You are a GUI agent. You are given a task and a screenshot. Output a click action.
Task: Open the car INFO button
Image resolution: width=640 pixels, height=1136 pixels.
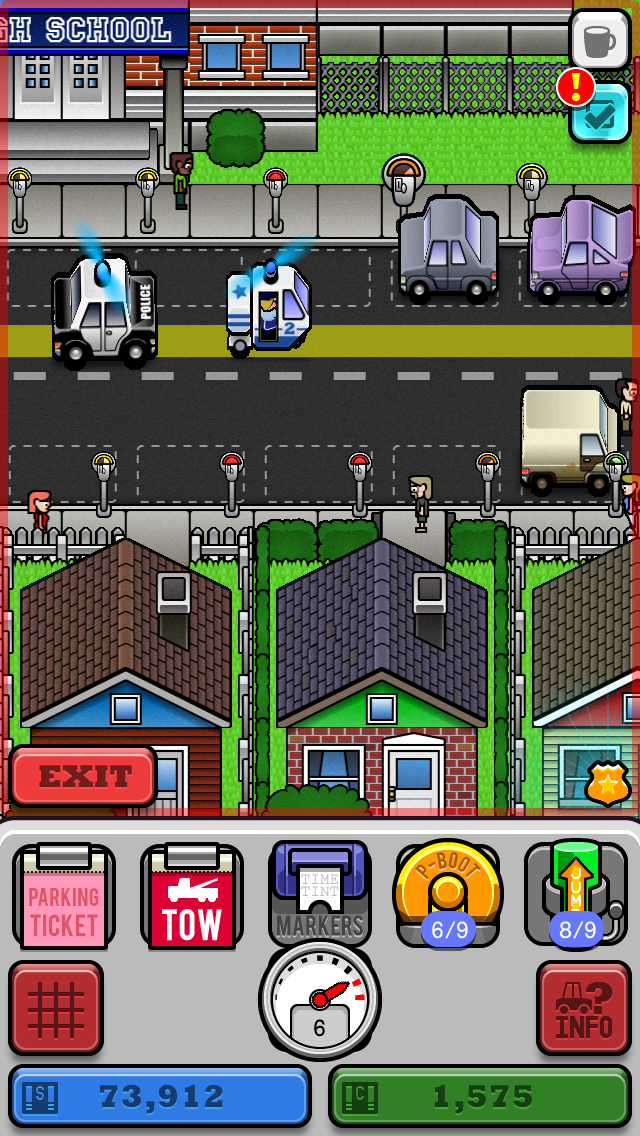(584, 1008)
